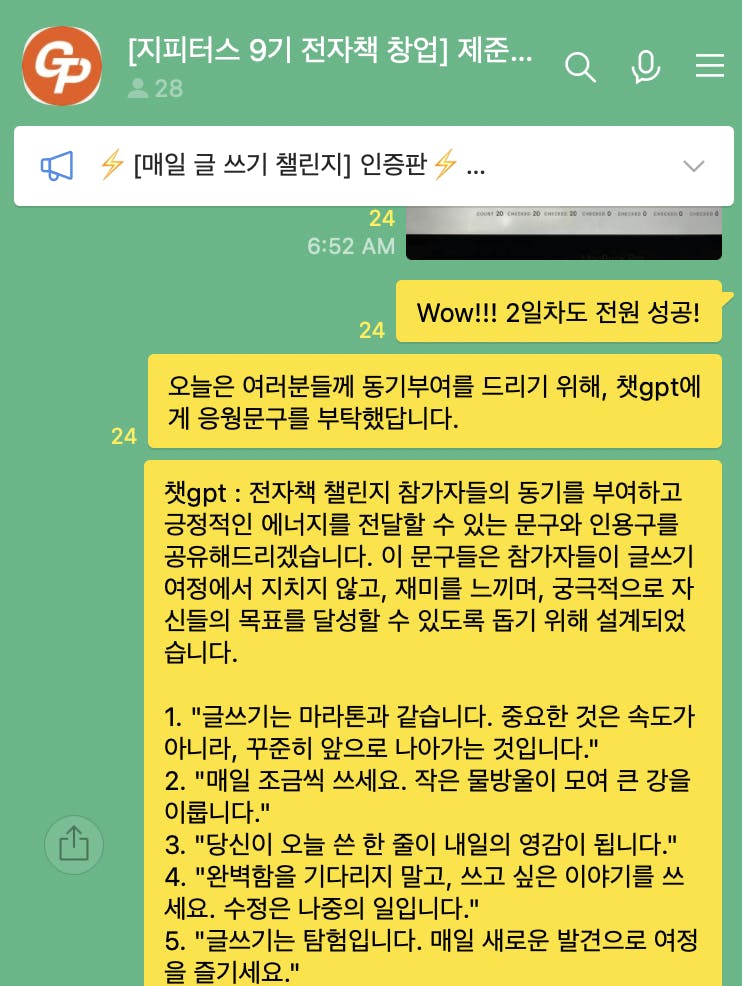
Task: Start voice chat with microphone icon
Action: point(645,67)
